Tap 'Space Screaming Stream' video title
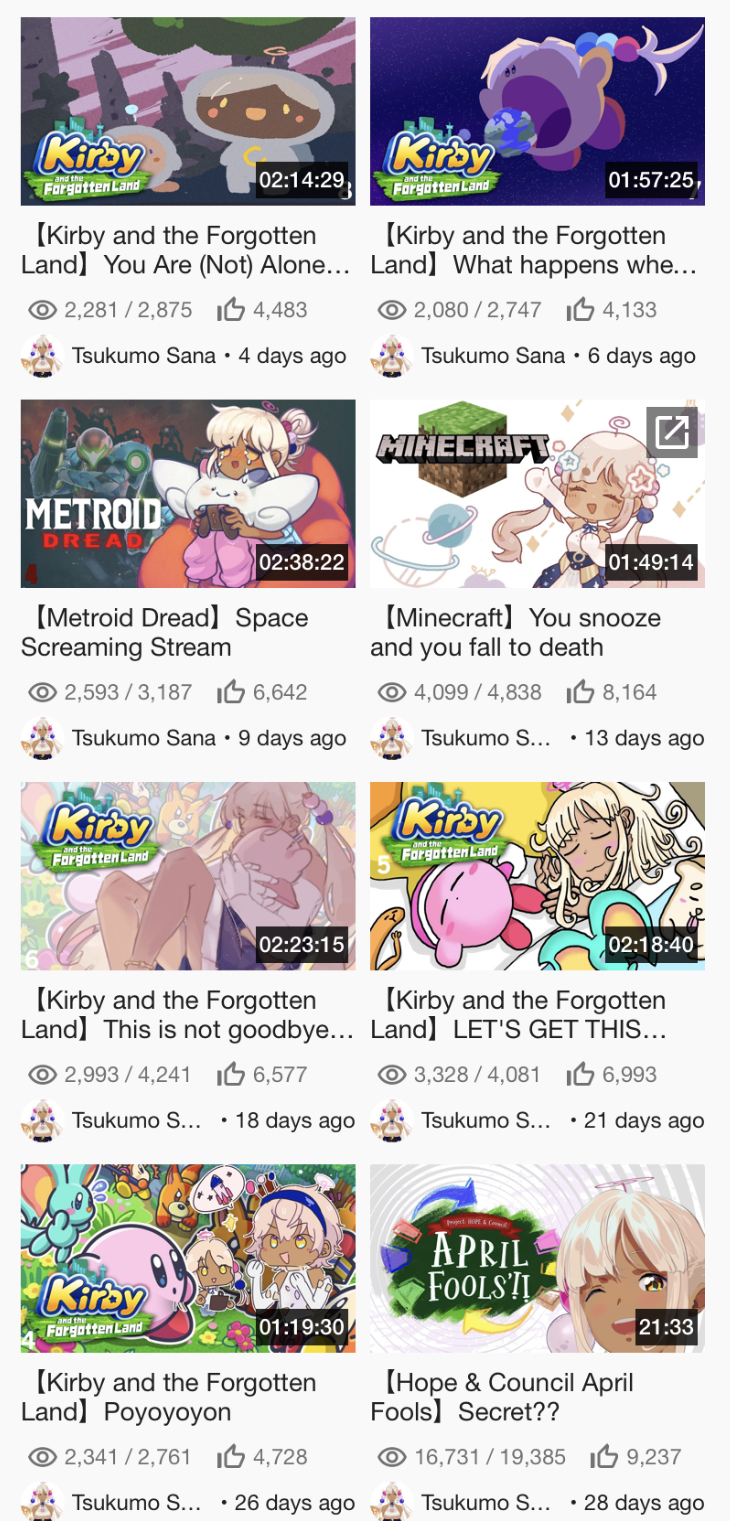The image size is (730, 1521). pyautogui.click(x=165, y=633)
